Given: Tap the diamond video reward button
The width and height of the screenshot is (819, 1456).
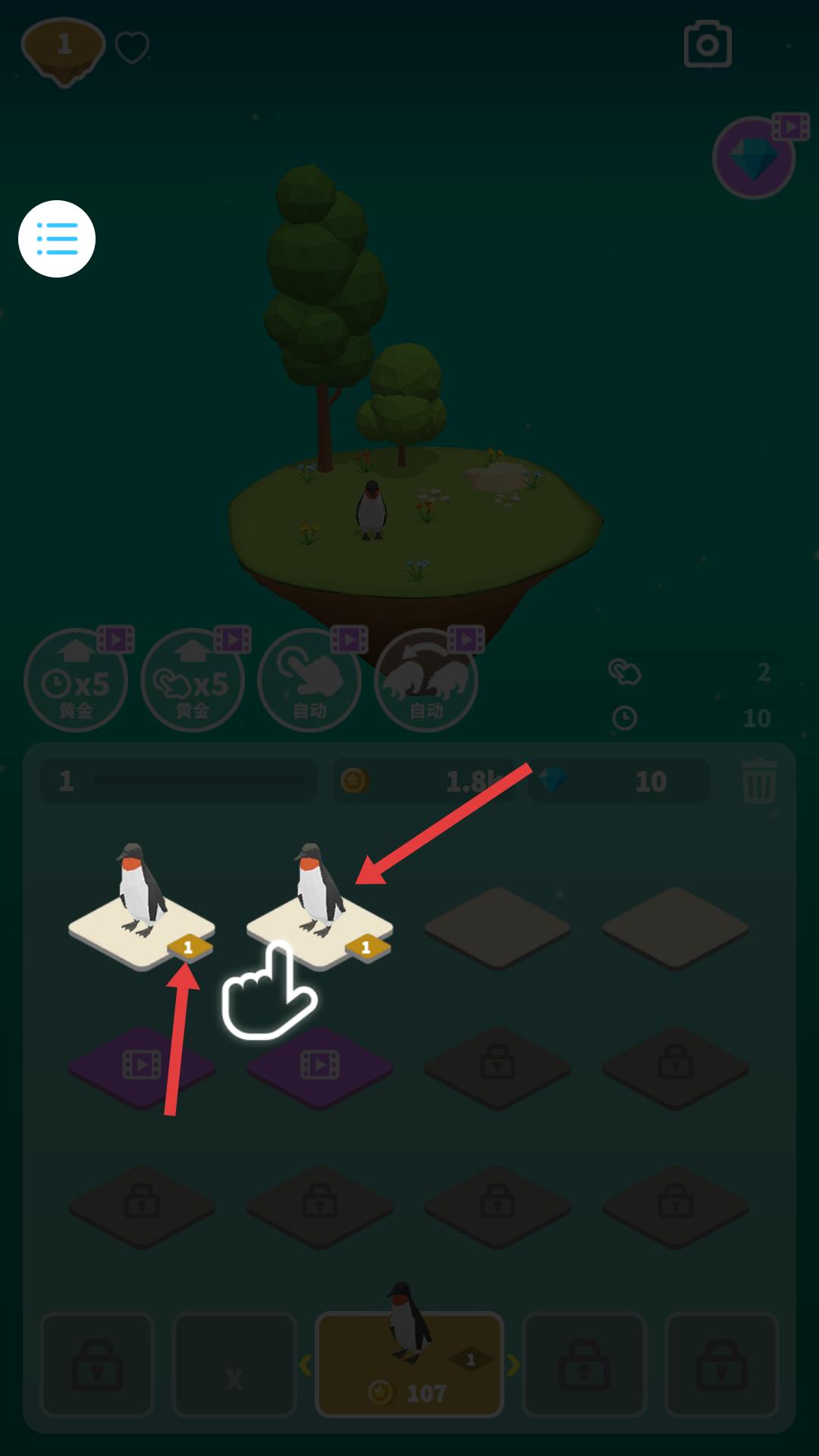Looking at the screenshot, I should [755, 156].
